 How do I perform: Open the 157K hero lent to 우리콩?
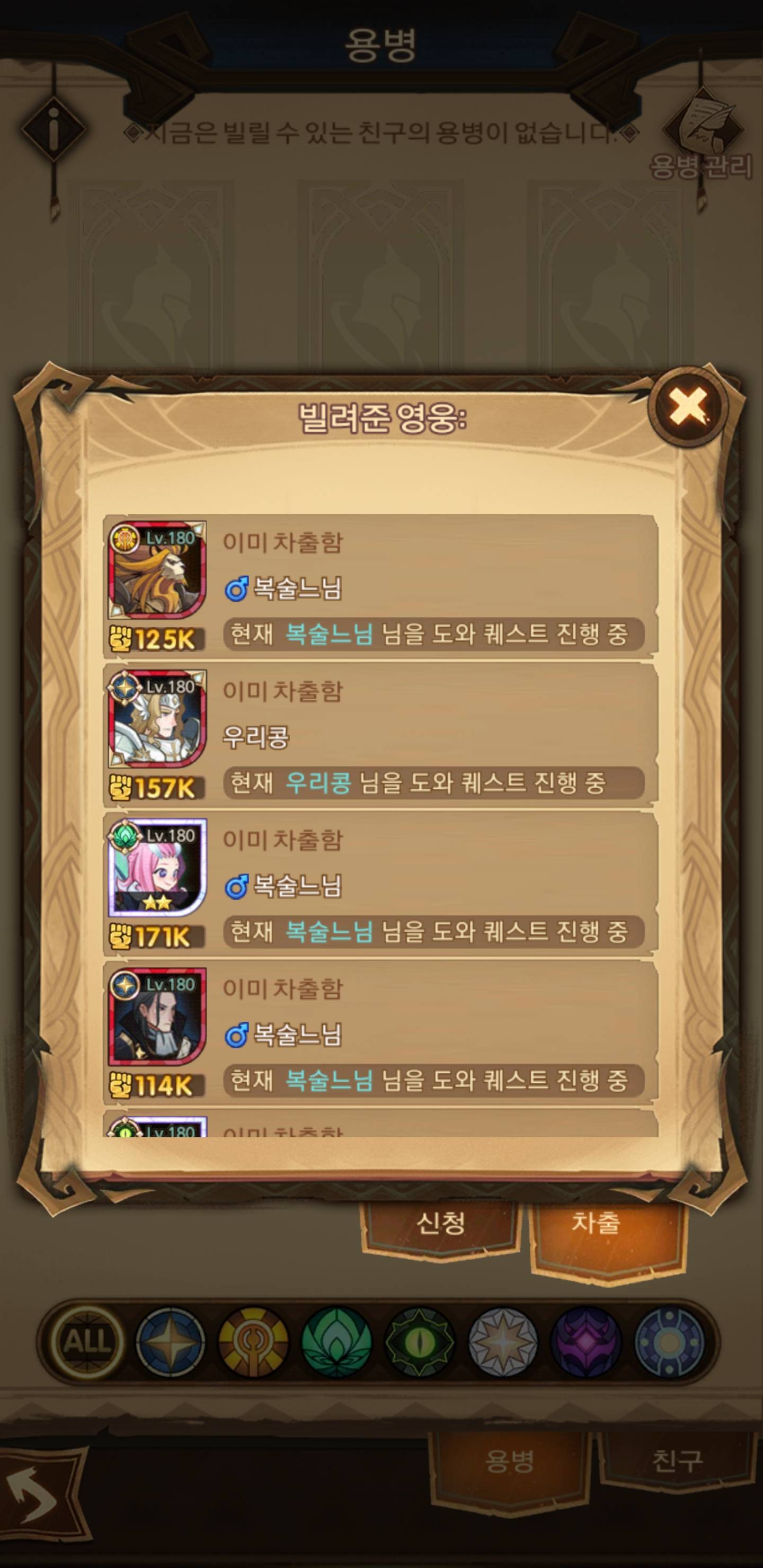pos(157,719)
